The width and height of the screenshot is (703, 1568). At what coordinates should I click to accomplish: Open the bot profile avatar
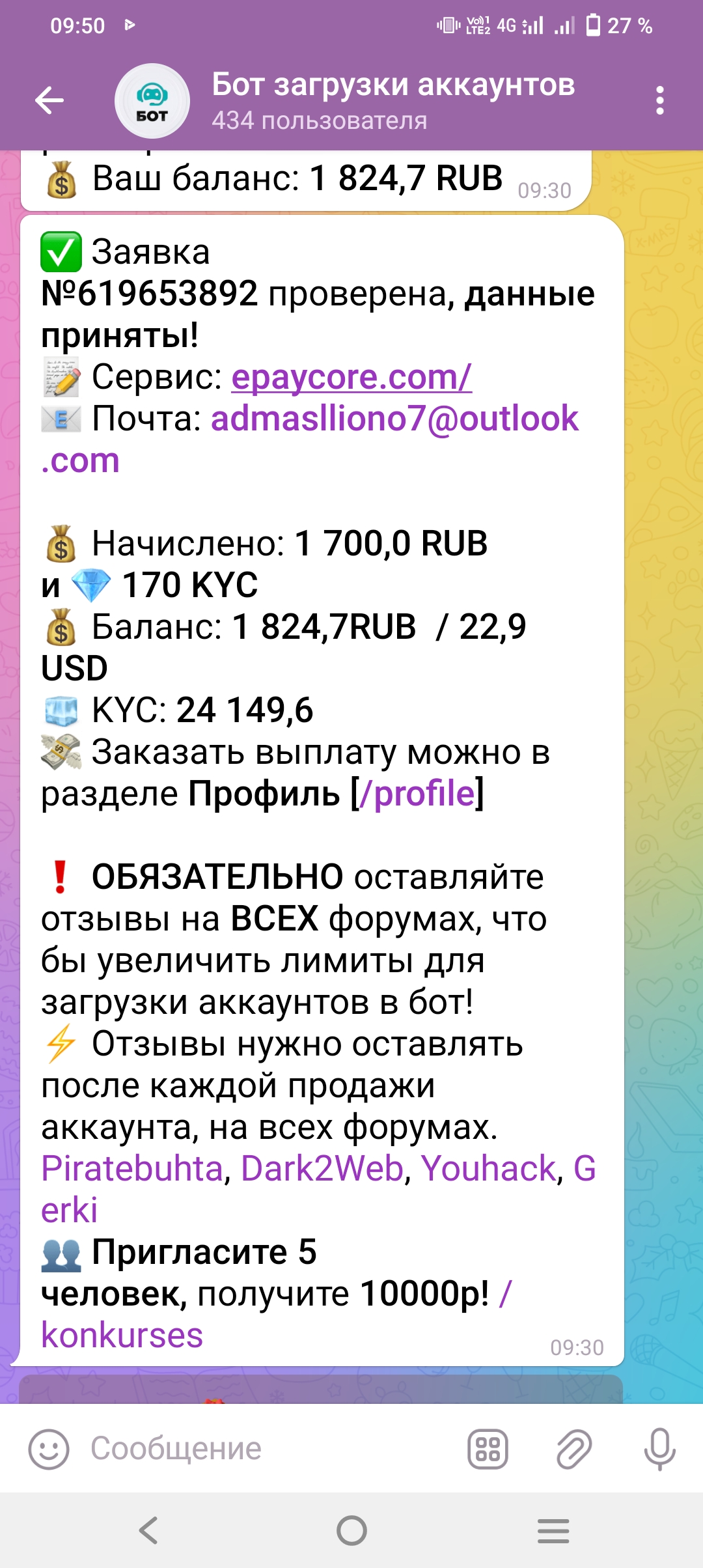(152, 101)
